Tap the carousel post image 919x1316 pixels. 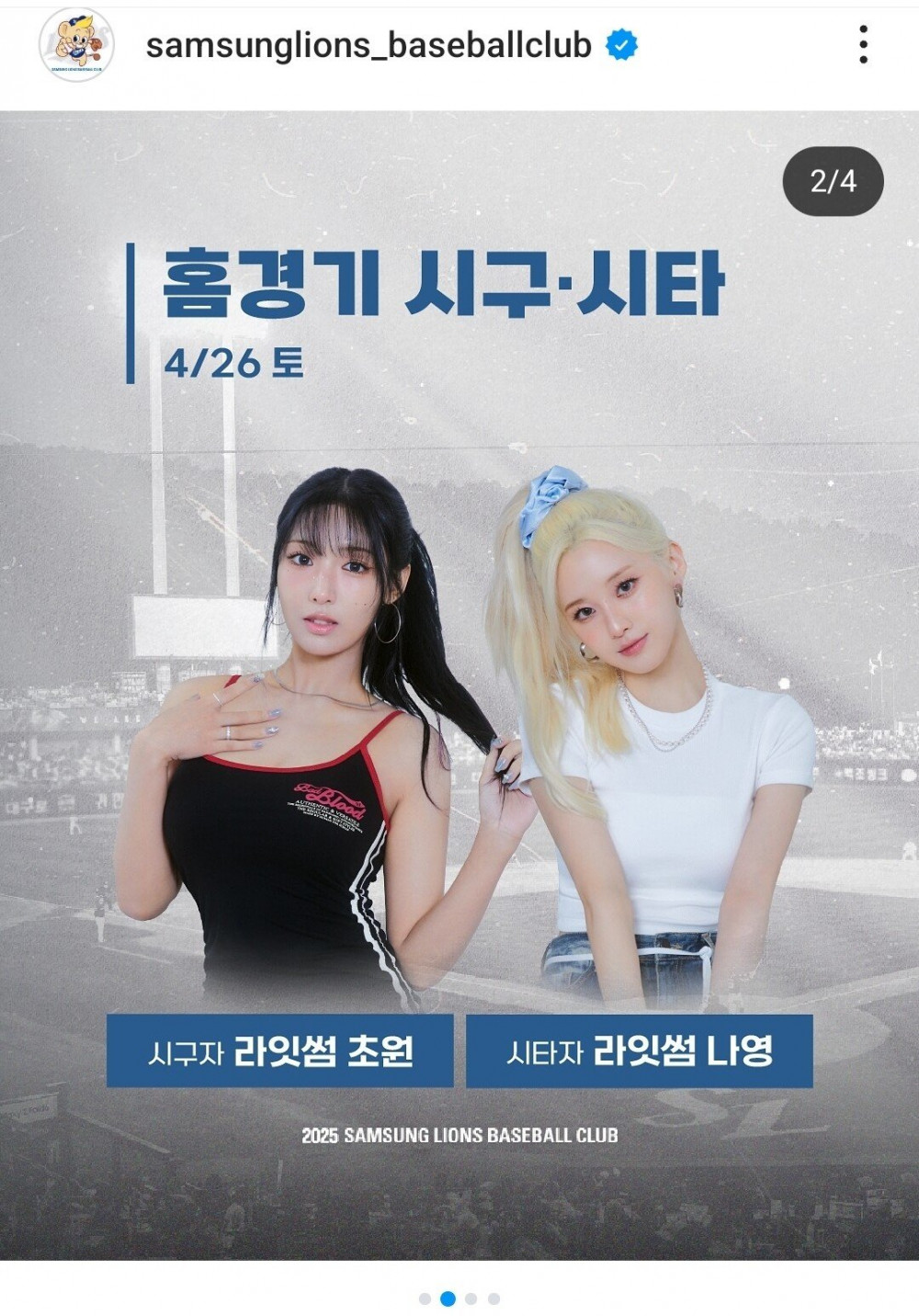459,685
